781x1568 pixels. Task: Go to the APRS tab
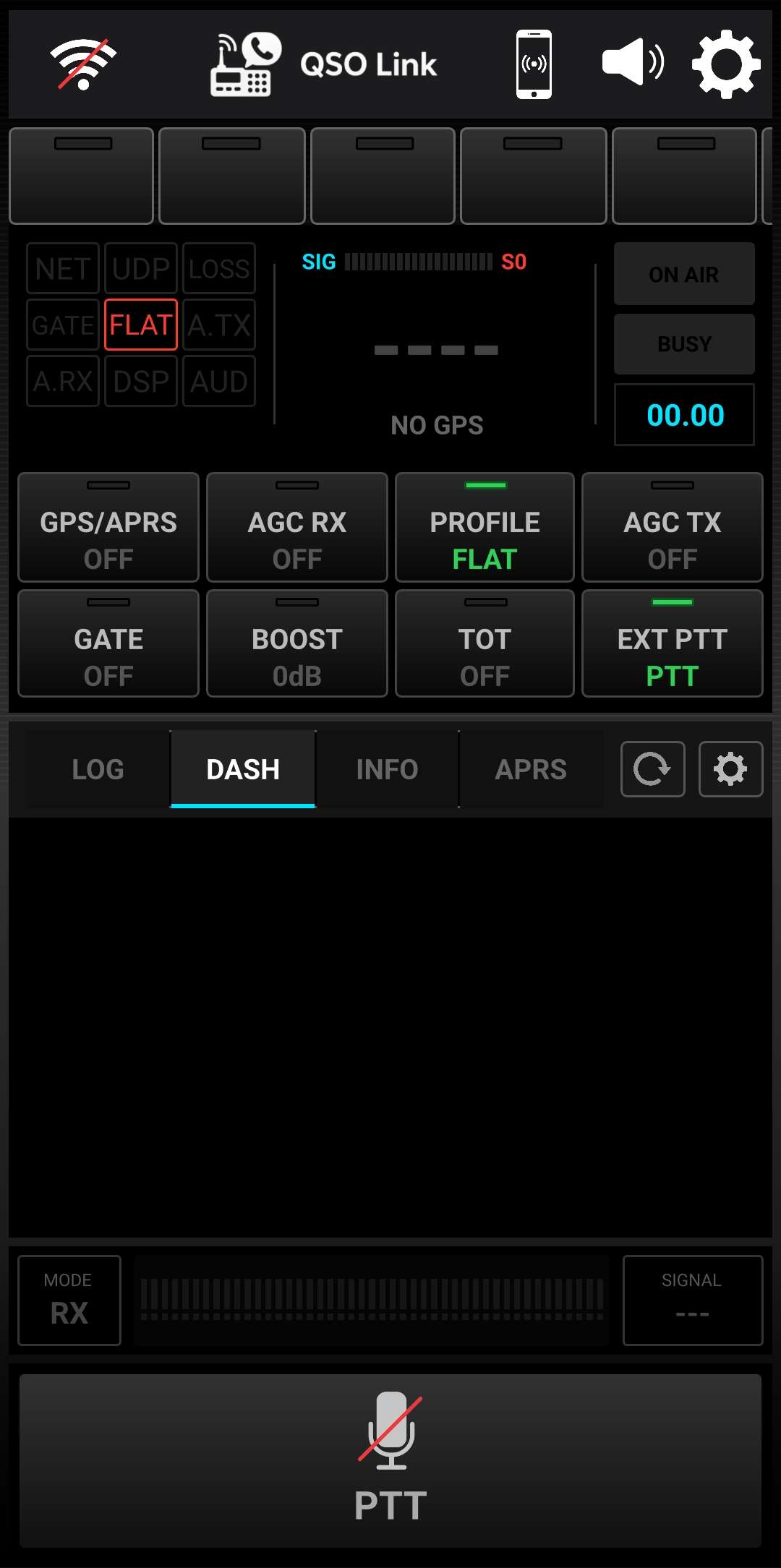(531, 769)
